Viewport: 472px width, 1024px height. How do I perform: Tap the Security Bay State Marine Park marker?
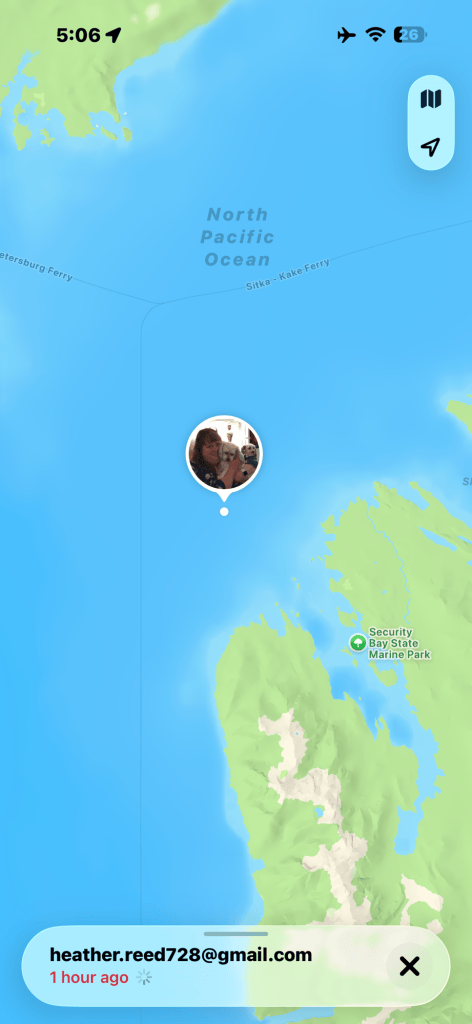click(x=357, y=643)
